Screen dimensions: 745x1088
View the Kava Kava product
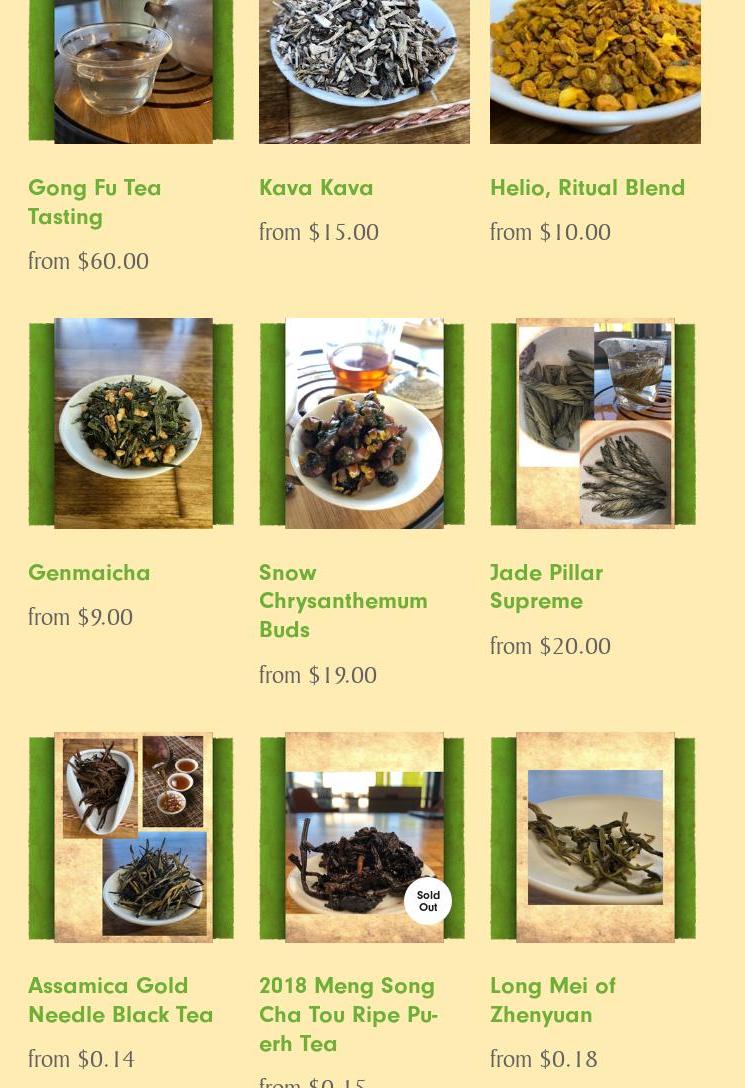[x=316, y=187]
